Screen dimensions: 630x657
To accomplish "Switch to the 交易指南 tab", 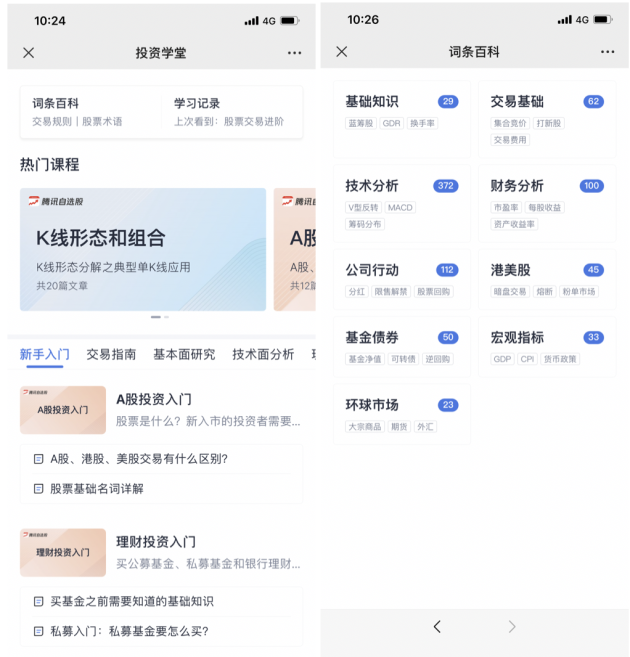I will (x=111, y=354).
